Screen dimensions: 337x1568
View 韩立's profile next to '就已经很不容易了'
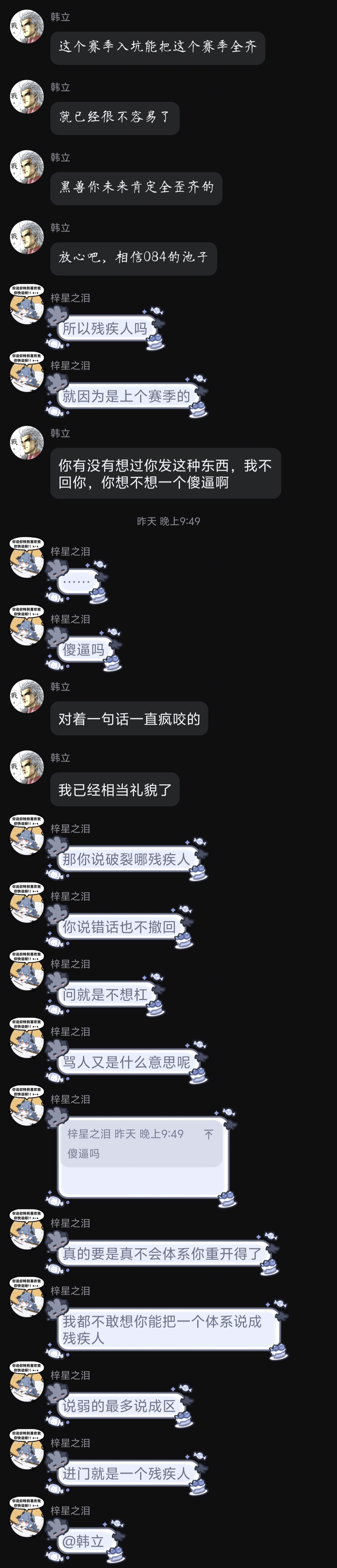tap(27, 97)
